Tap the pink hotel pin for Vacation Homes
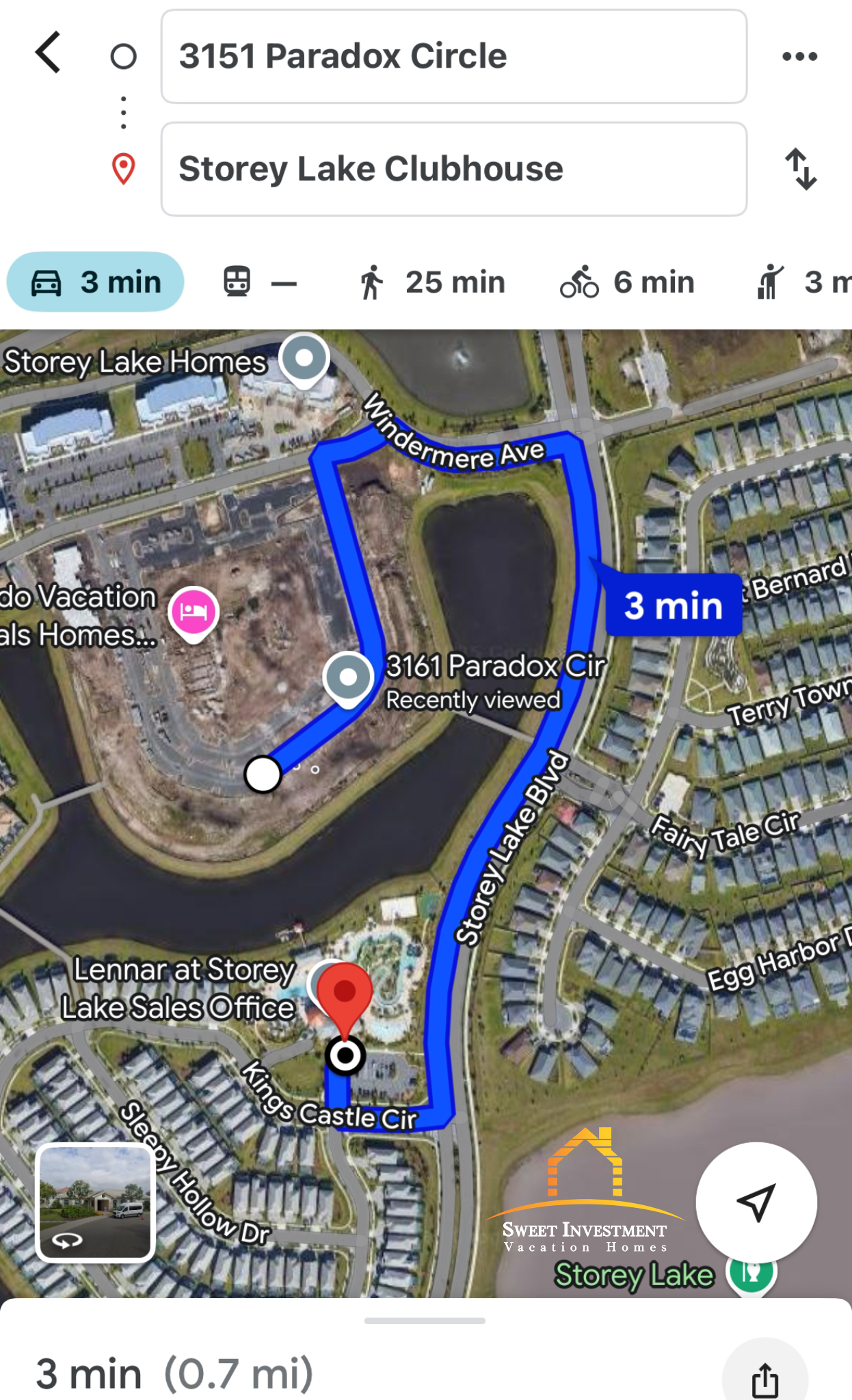The image size is (852, 1400). pyautogui.click(x=194, y=612)
